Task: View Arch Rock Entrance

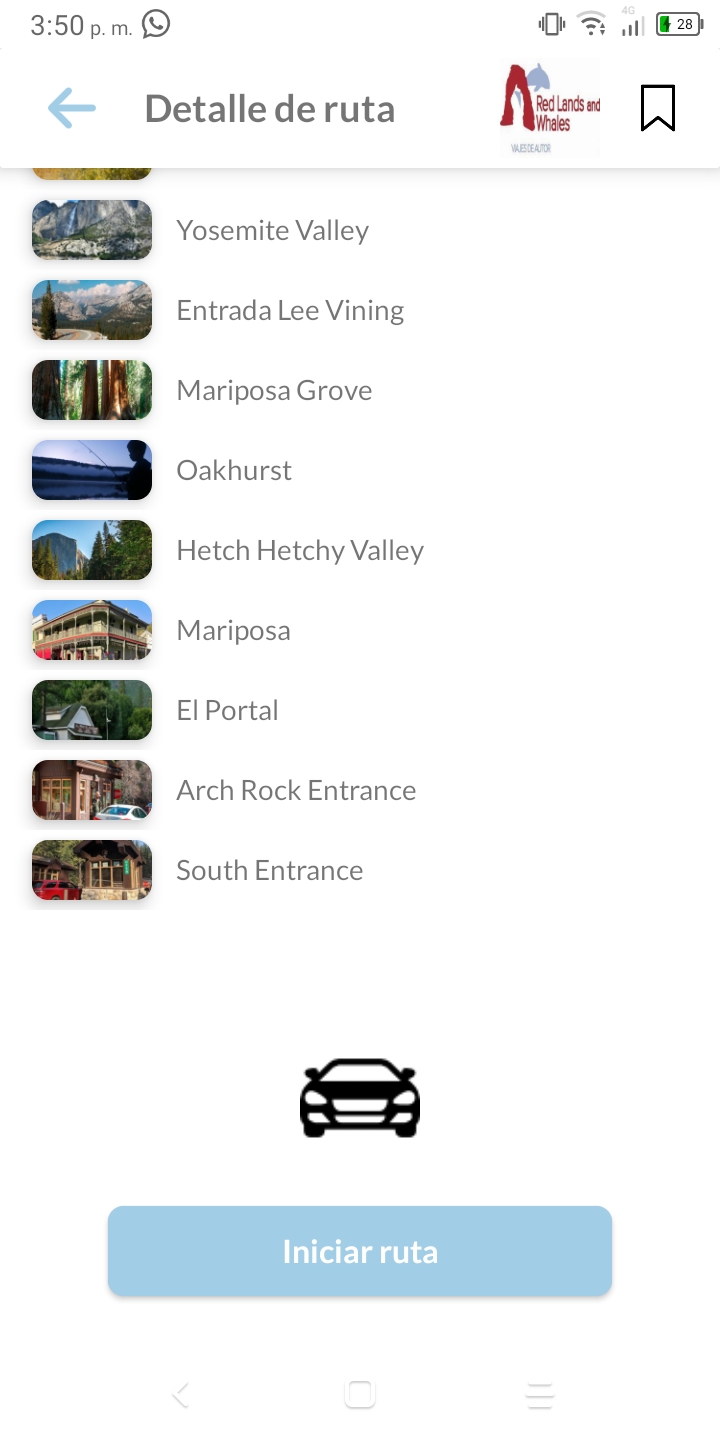Action: [x=296, y=790]
